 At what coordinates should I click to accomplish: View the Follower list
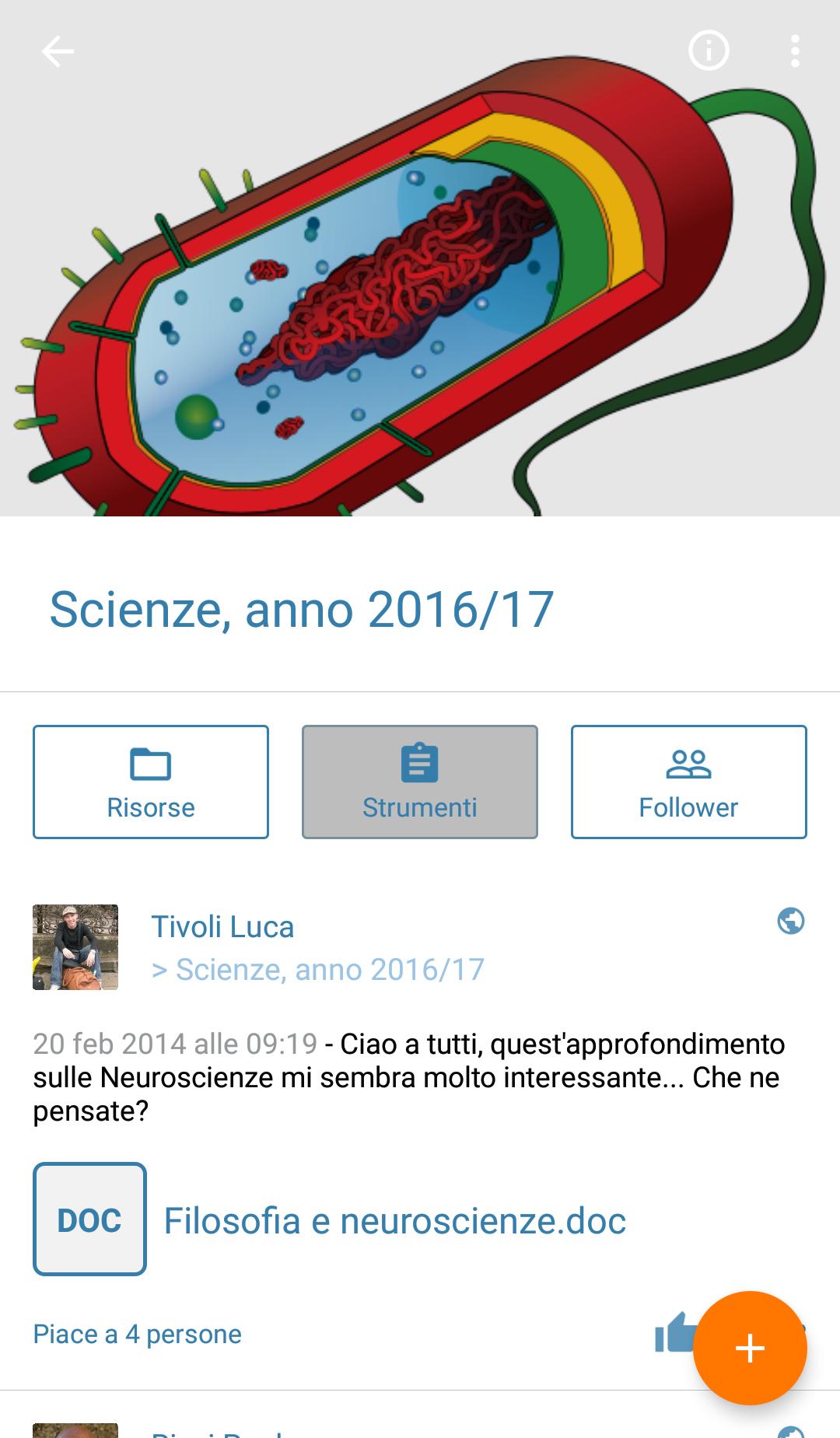(x=688, y=782)
